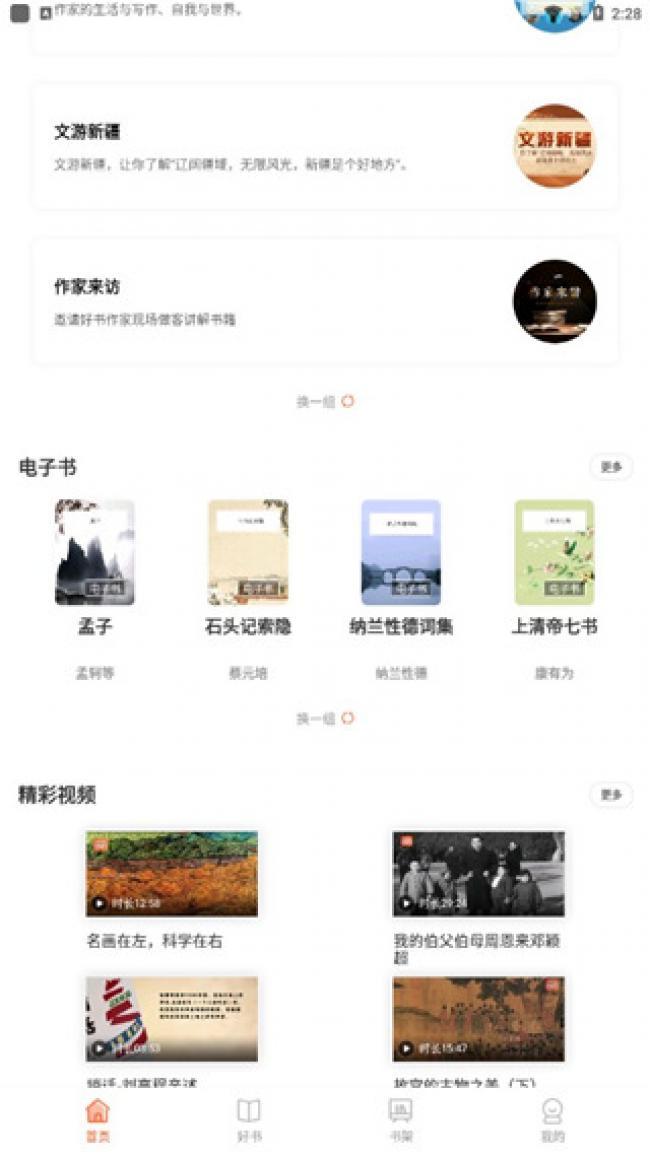Switch to the 我的 tab

(552, 1119)
